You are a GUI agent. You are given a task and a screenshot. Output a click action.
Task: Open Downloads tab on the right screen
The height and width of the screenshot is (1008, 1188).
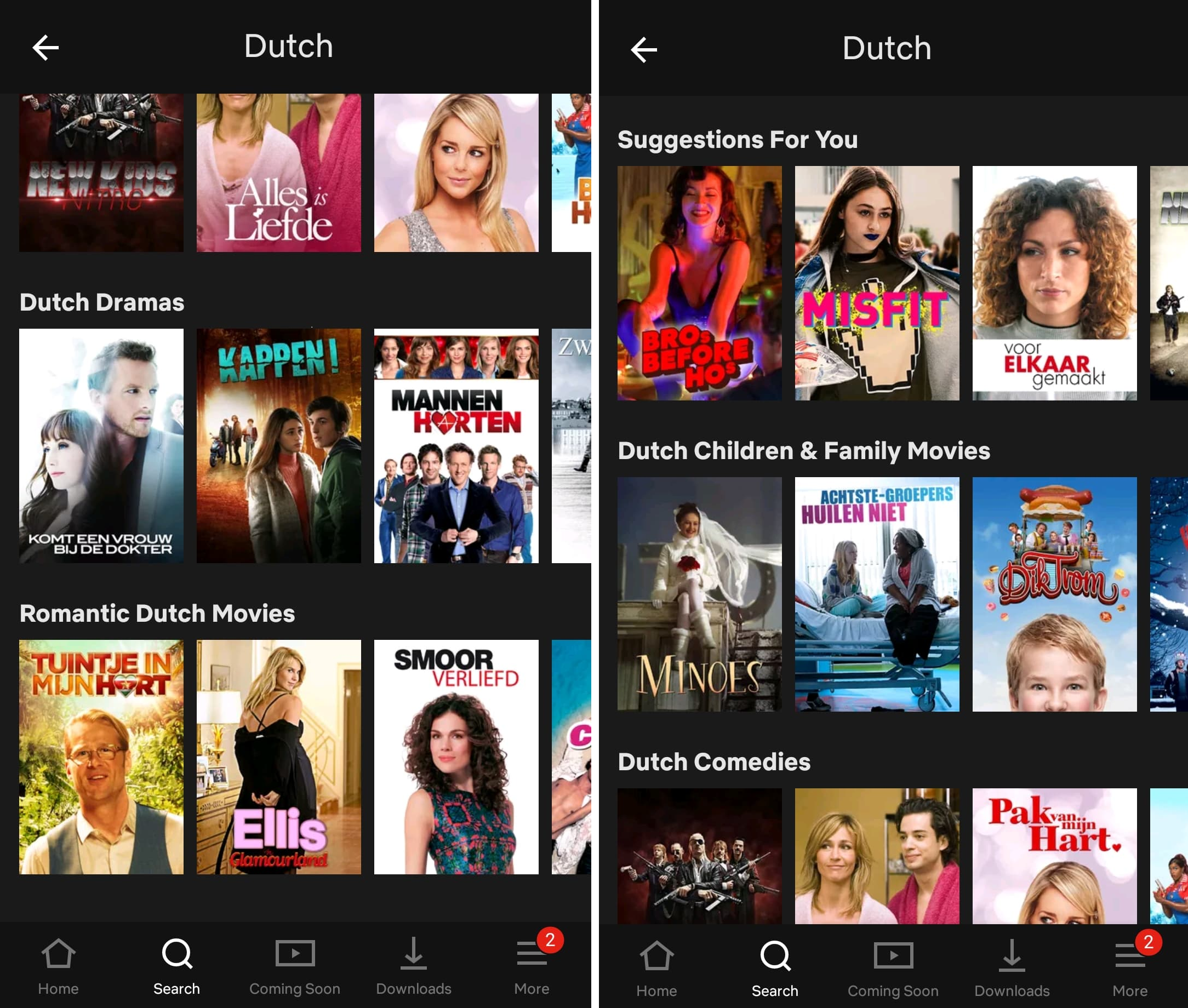[1012, 969]
